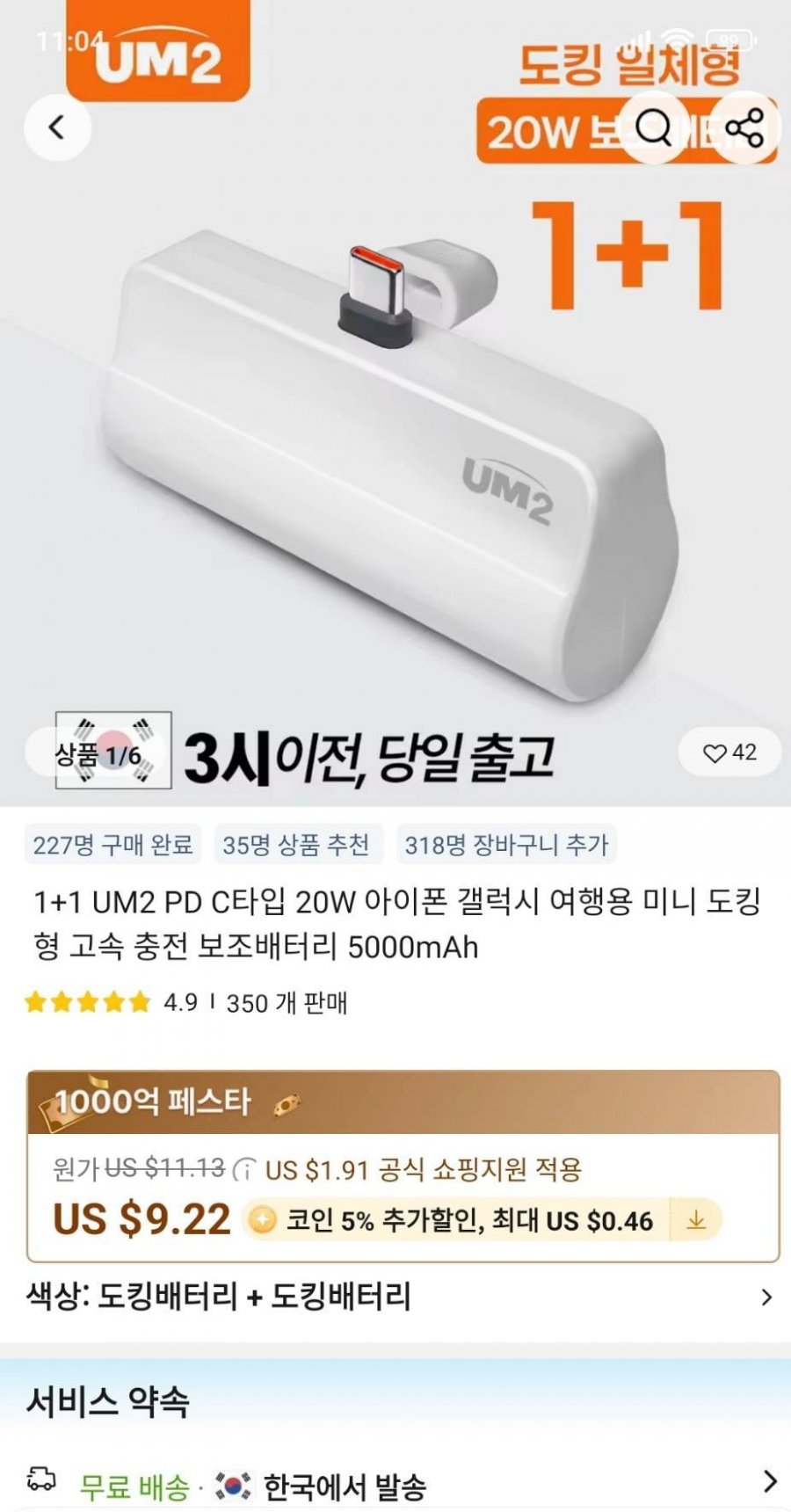The width and height of the screenshot is (791, 1512).
Task: Download the 5% coin discount coupon
Action: tap(696, 1221)
